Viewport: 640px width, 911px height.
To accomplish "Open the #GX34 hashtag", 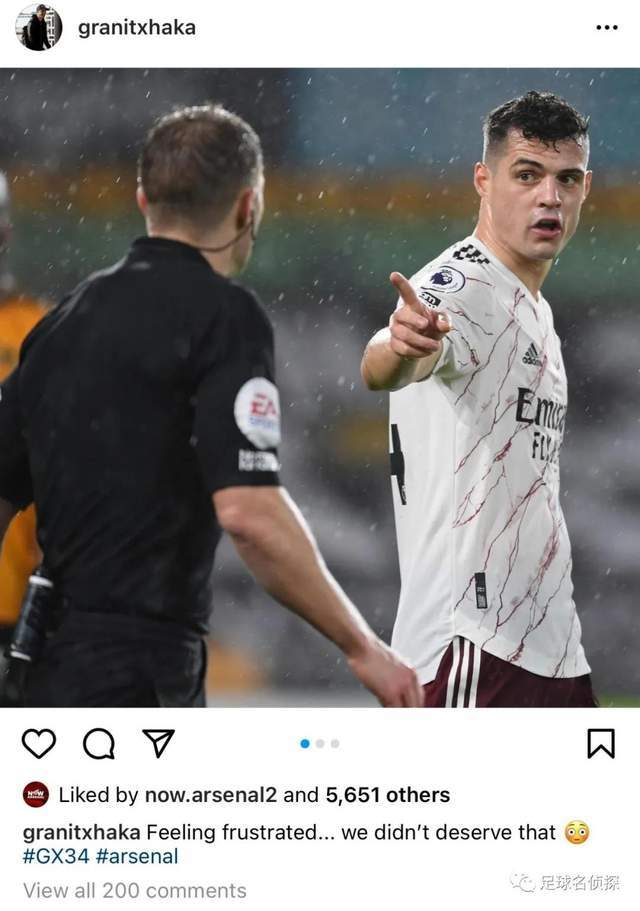I will (55, 856).
